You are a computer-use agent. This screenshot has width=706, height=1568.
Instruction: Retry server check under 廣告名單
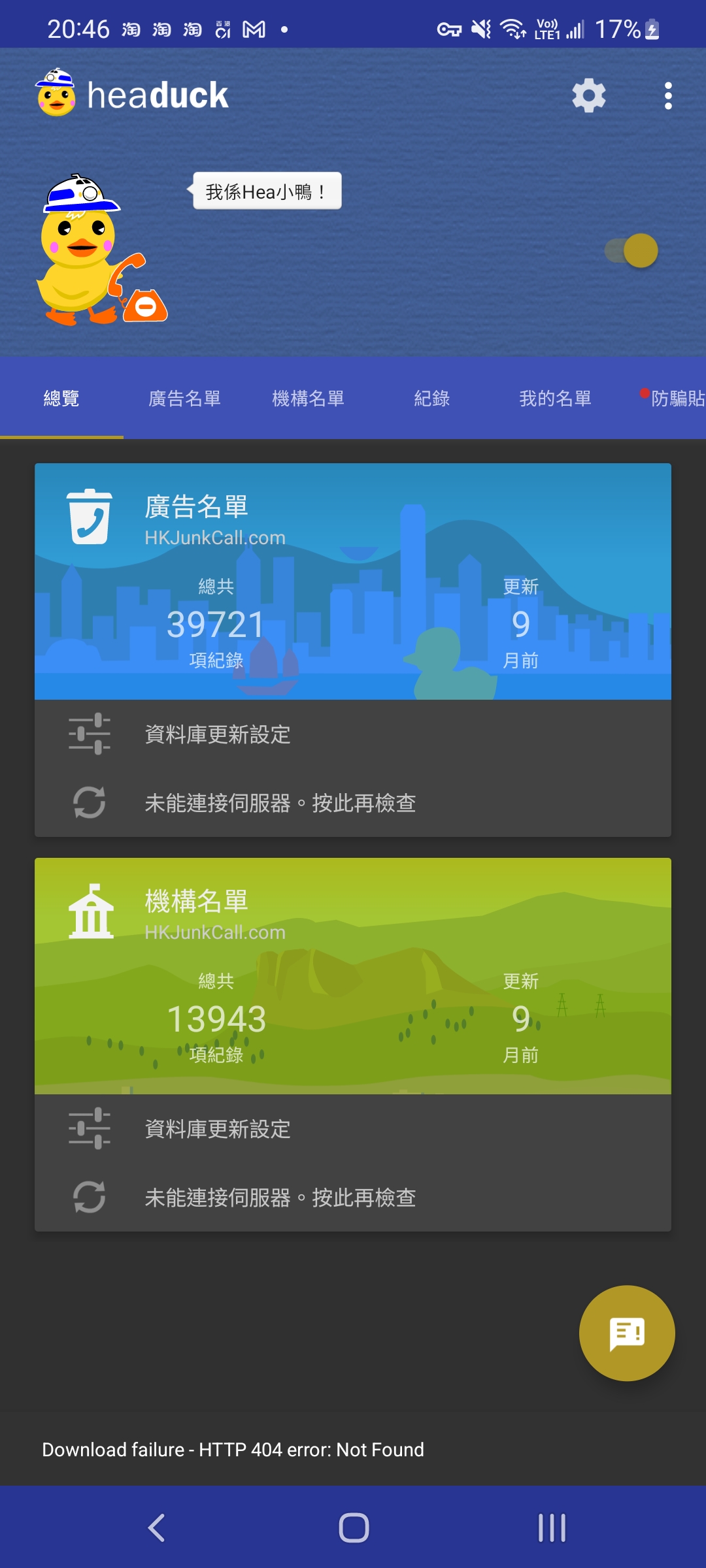353,802
